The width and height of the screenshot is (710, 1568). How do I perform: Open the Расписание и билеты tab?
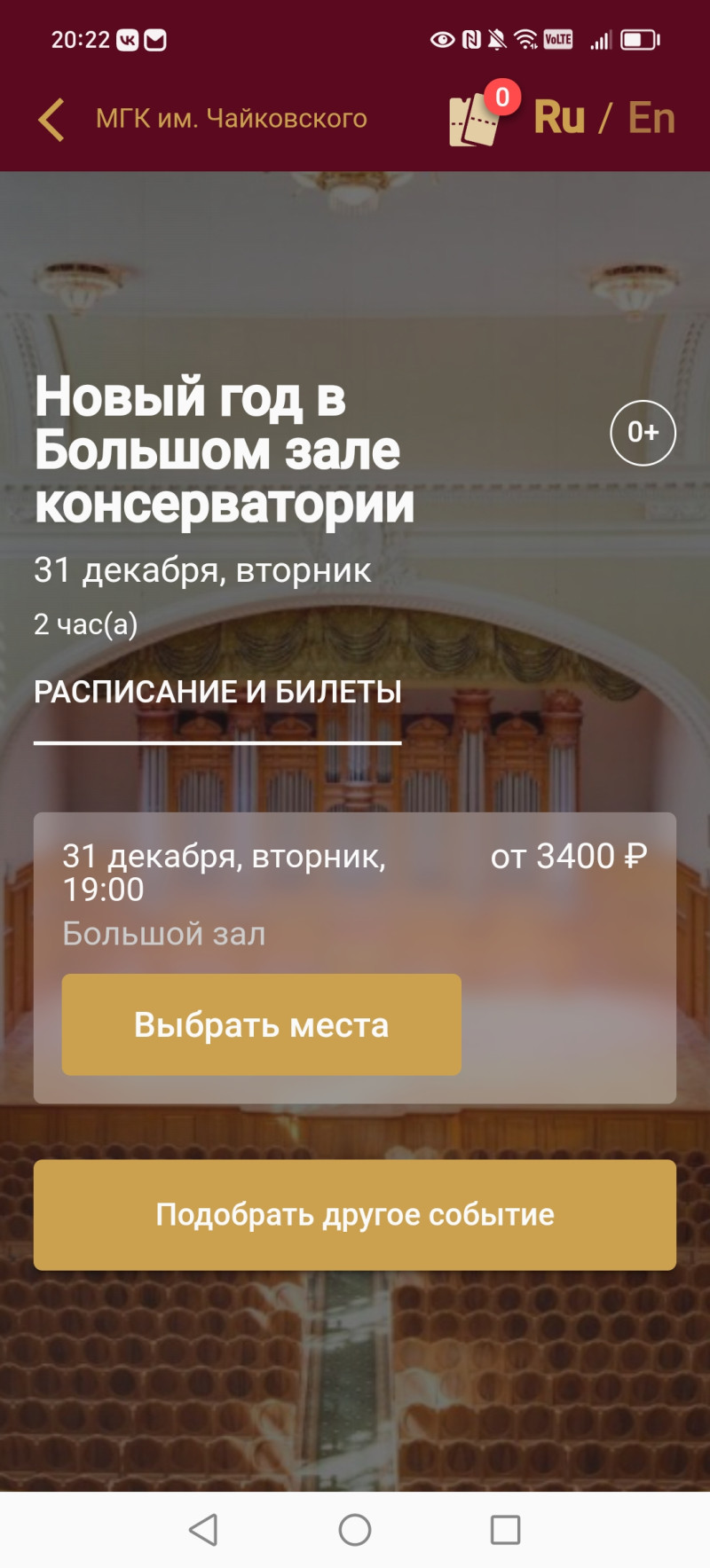click(217, 693)
